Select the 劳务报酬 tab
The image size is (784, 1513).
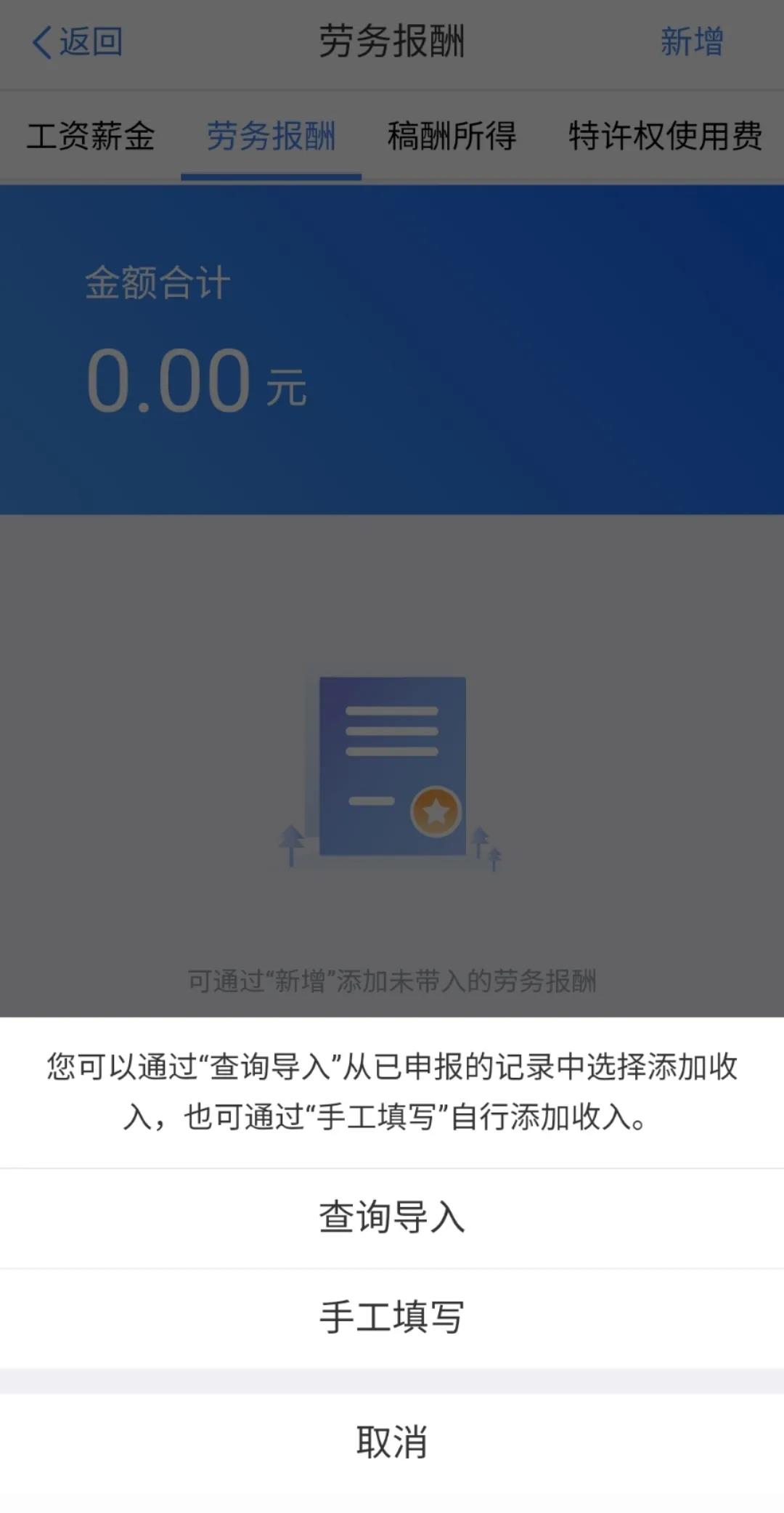point(271,136)
